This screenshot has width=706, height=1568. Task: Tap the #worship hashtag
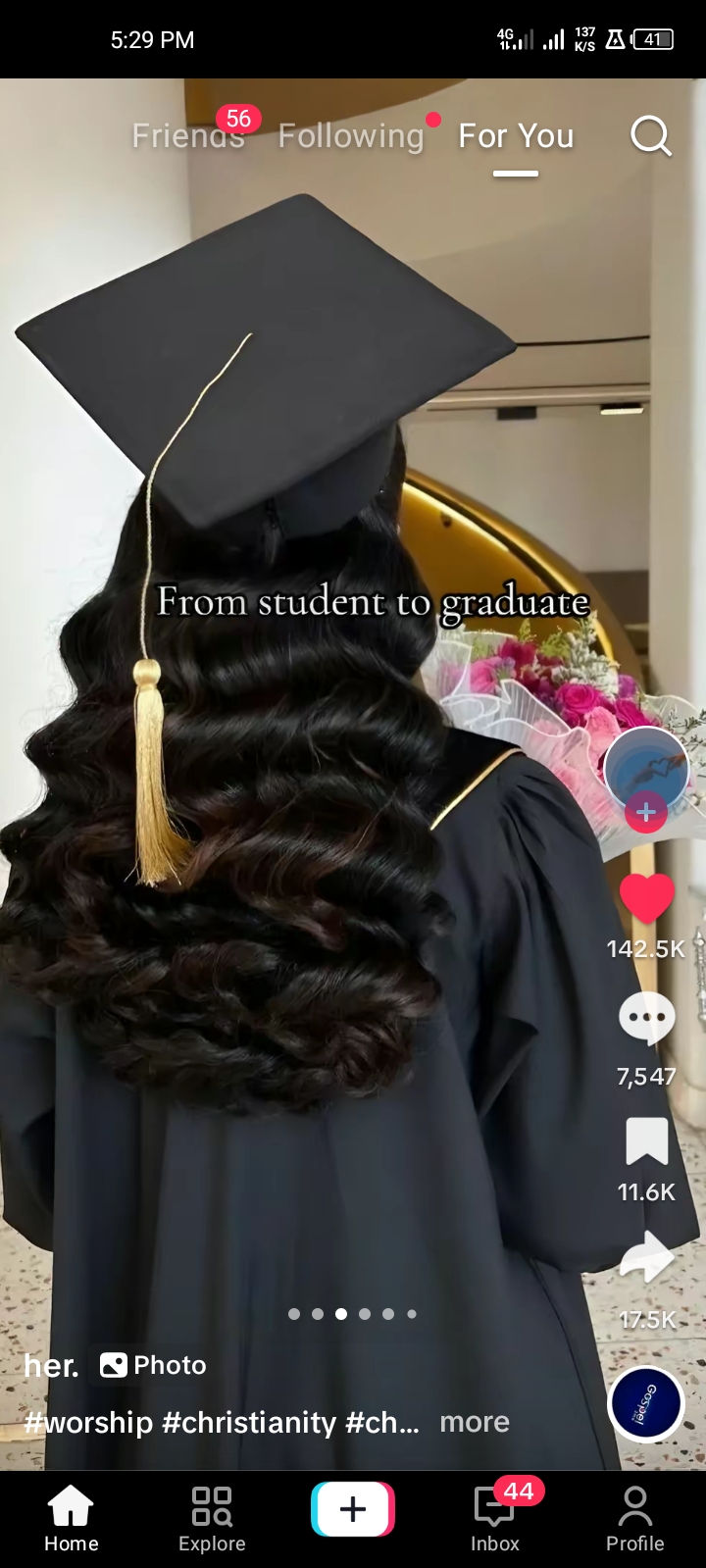(x=88, y=1422)
